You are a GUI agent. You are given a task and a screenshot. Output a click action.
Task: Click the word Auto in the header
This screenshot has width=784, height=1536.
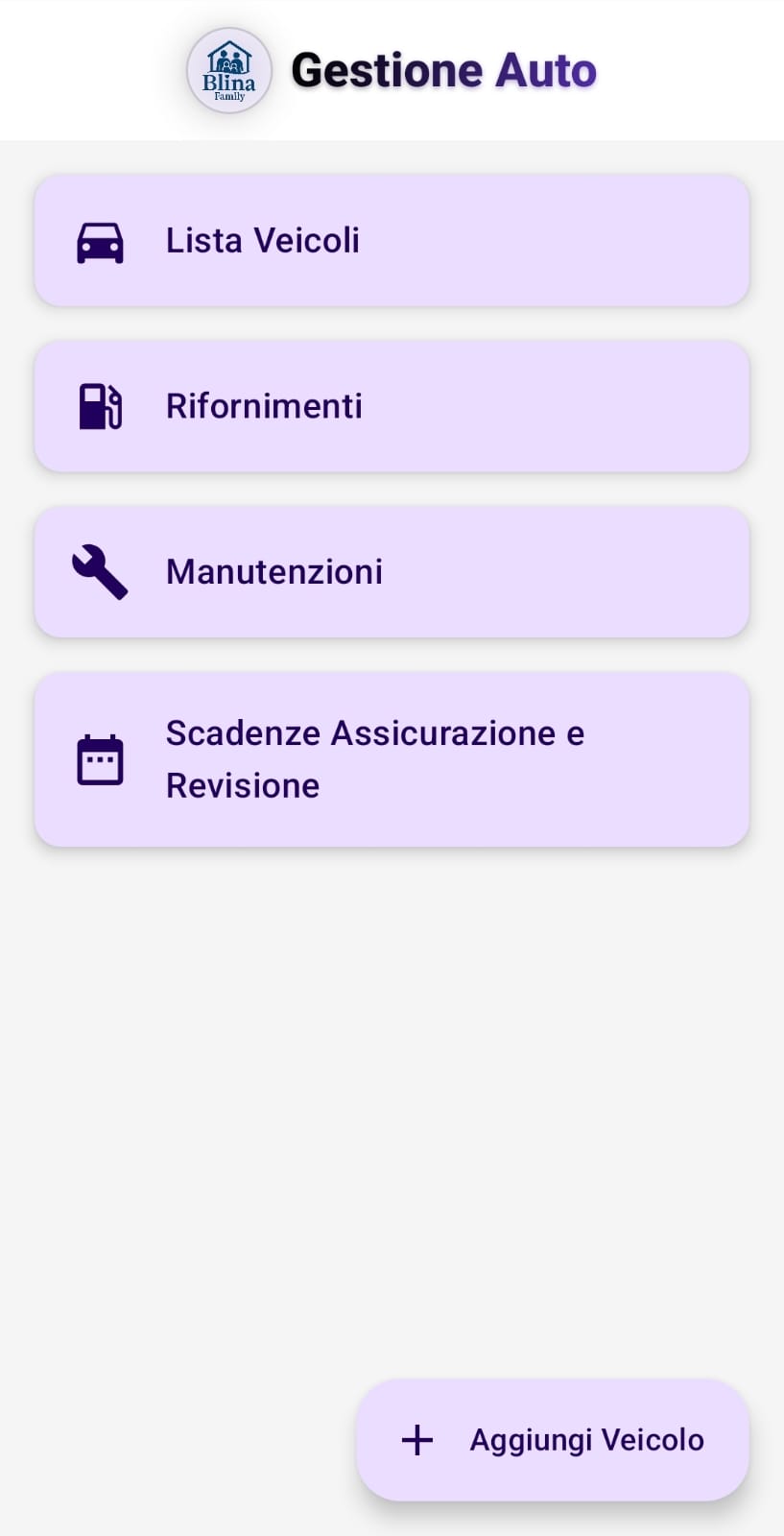pos(544,68)
